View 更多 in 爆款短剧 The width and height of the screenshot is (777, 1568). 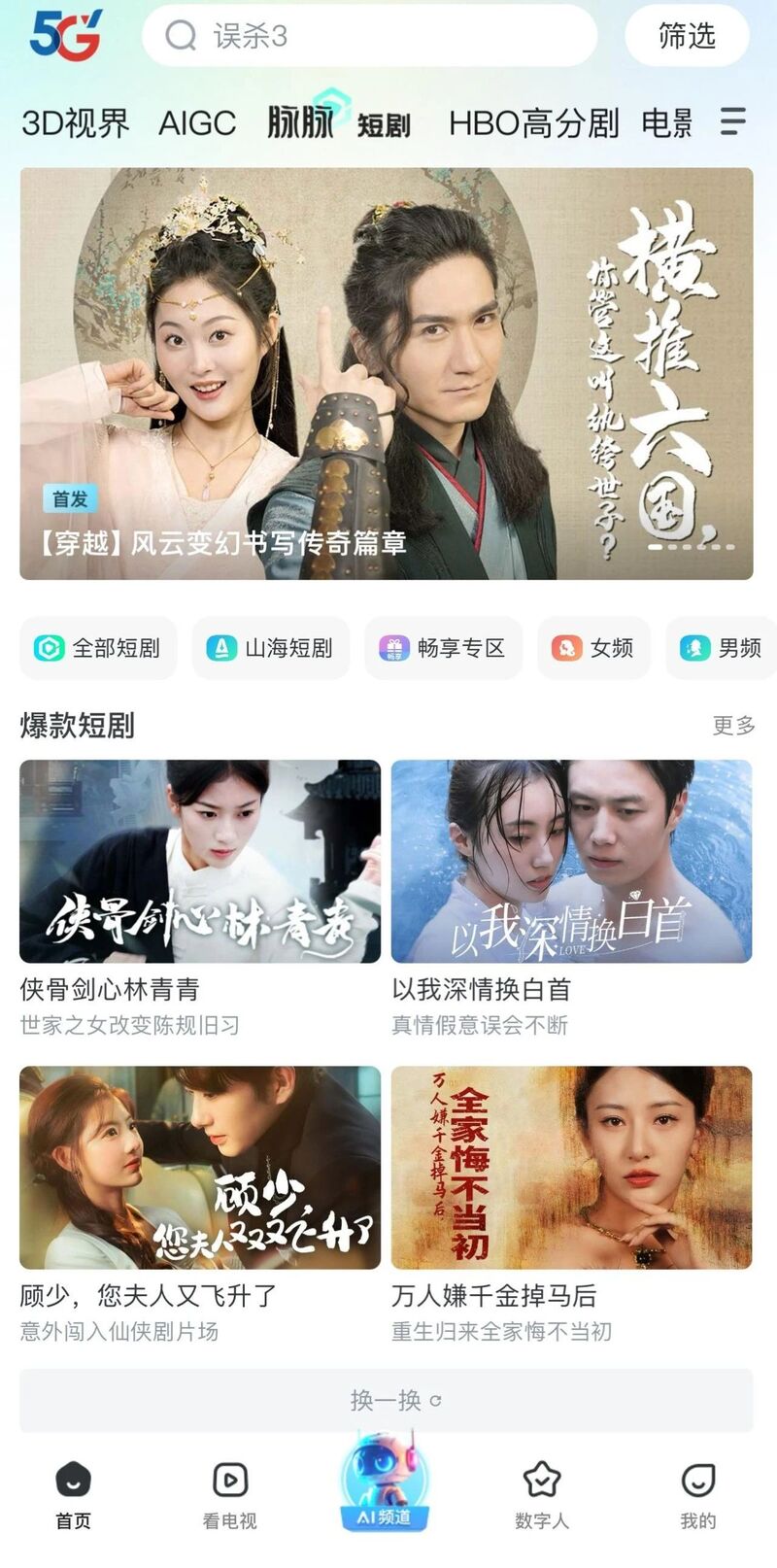point(733,726)
